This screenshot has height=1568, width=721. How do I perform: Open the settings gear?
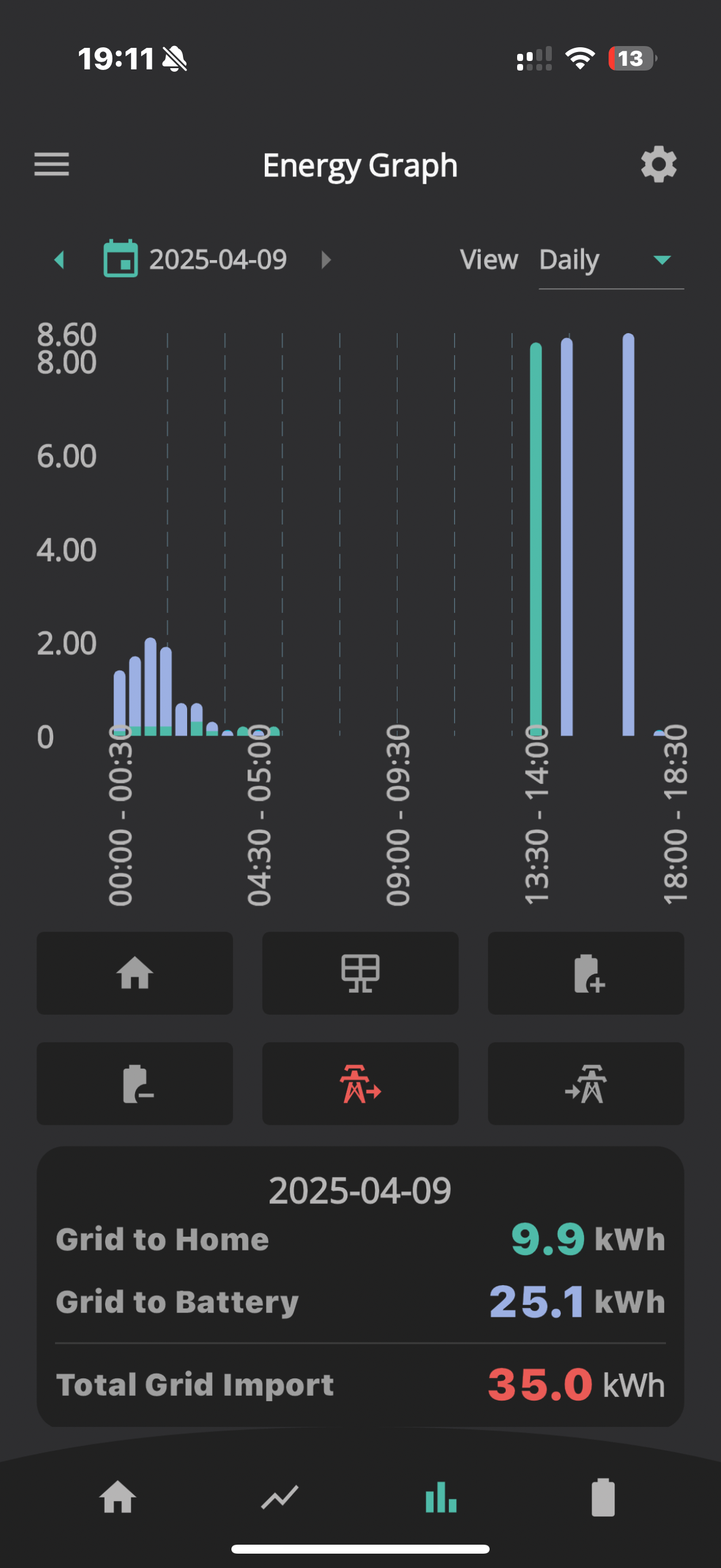659,164
